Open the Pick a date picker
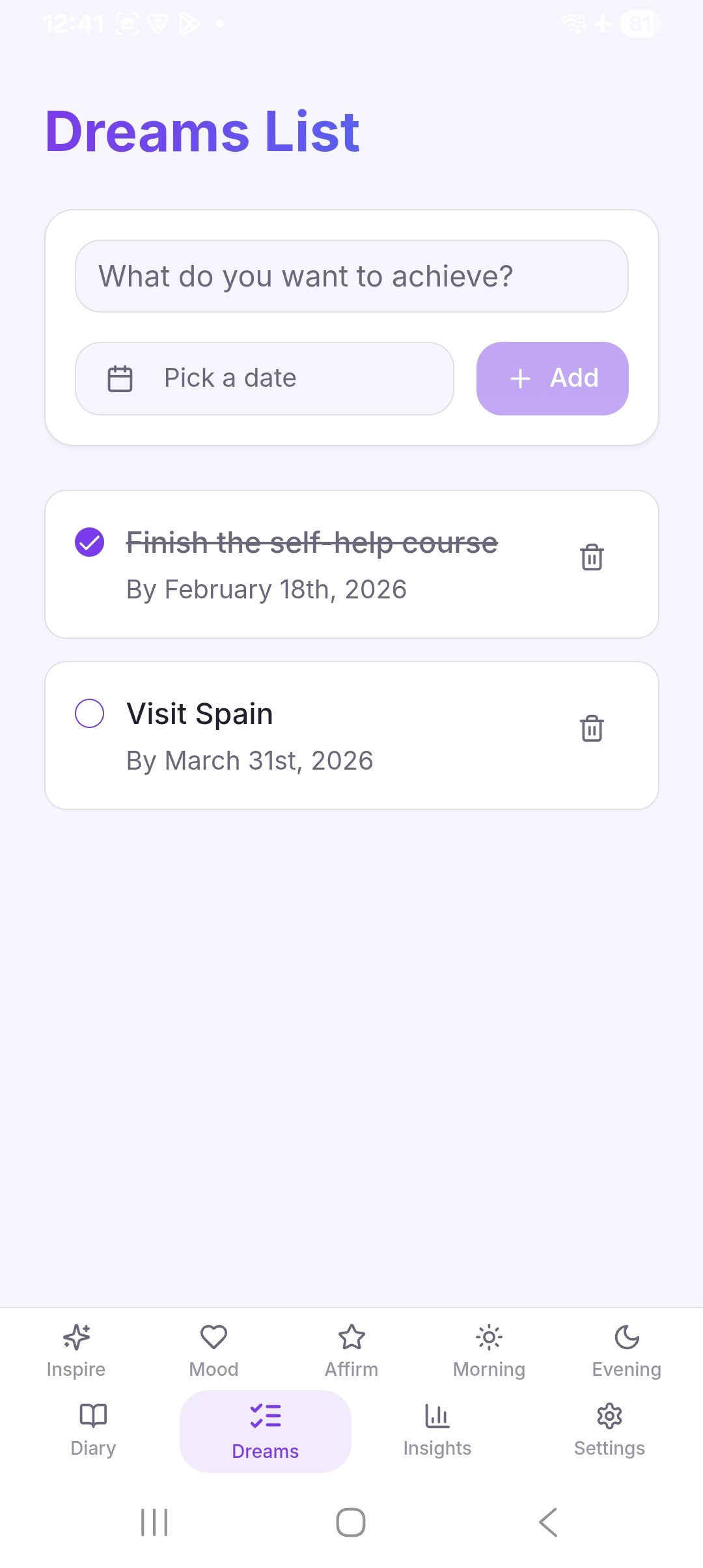This screenshot has width=703, height=1568. pyautogui.click(x=264, y=378)
